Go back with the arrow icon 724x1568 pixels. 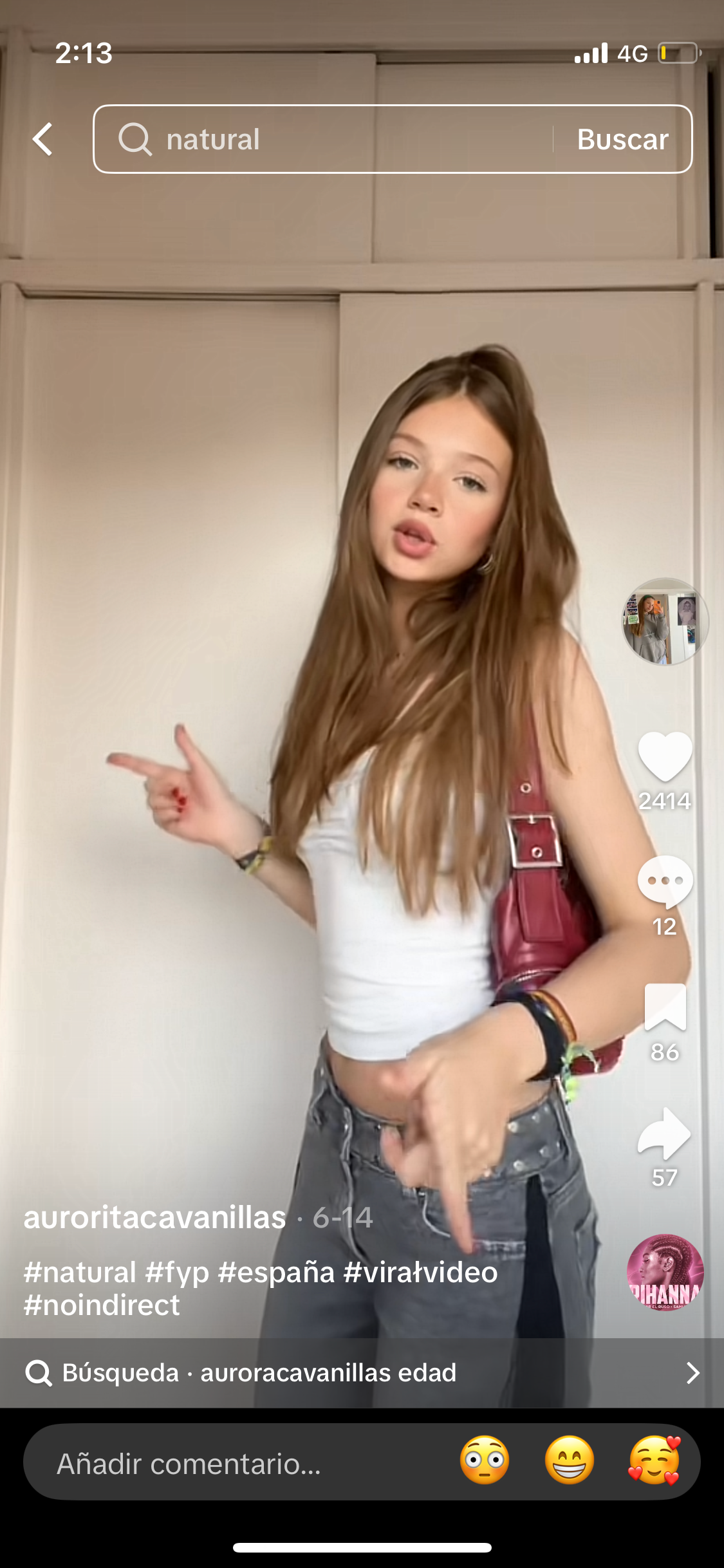coord(42,139)
